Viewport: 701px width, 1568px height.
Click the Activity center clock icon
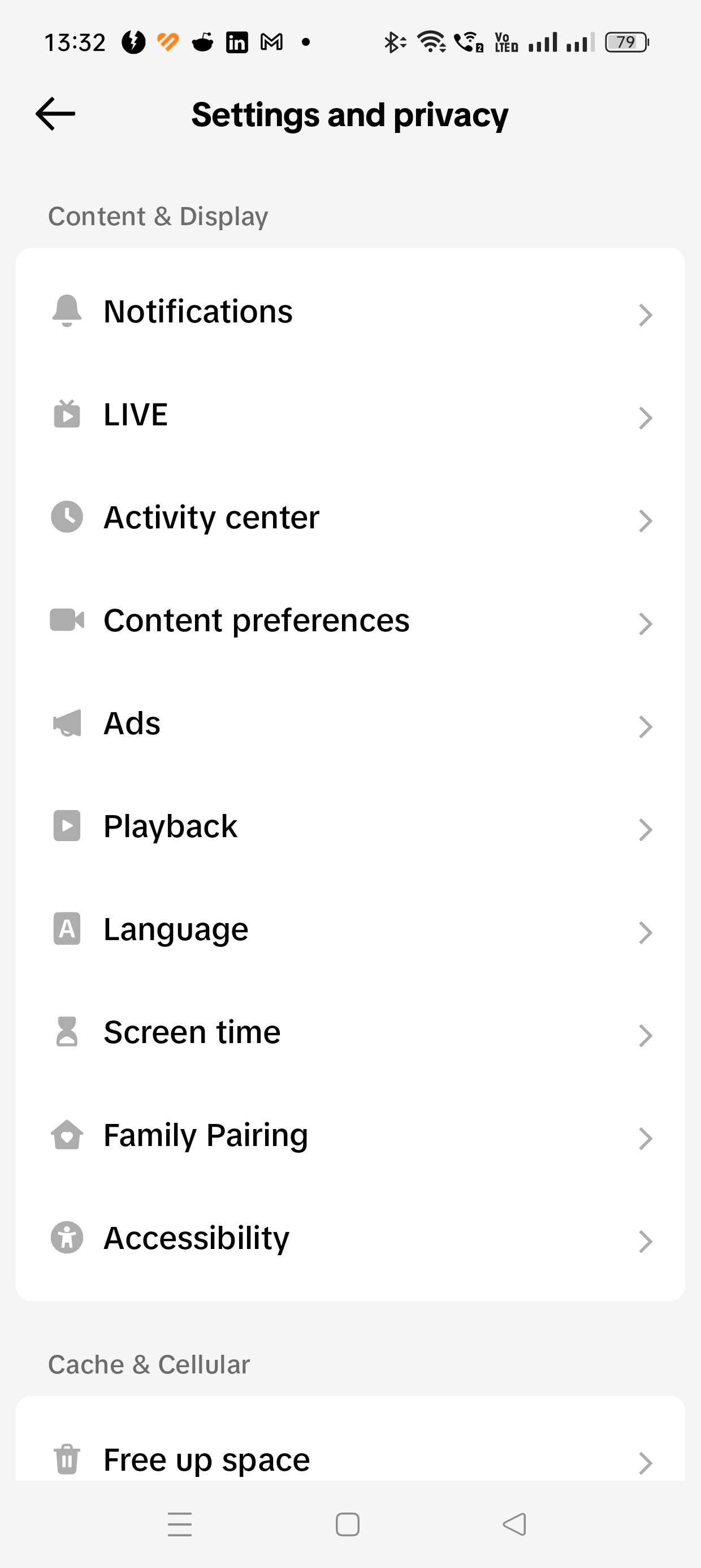click(67, 519)
